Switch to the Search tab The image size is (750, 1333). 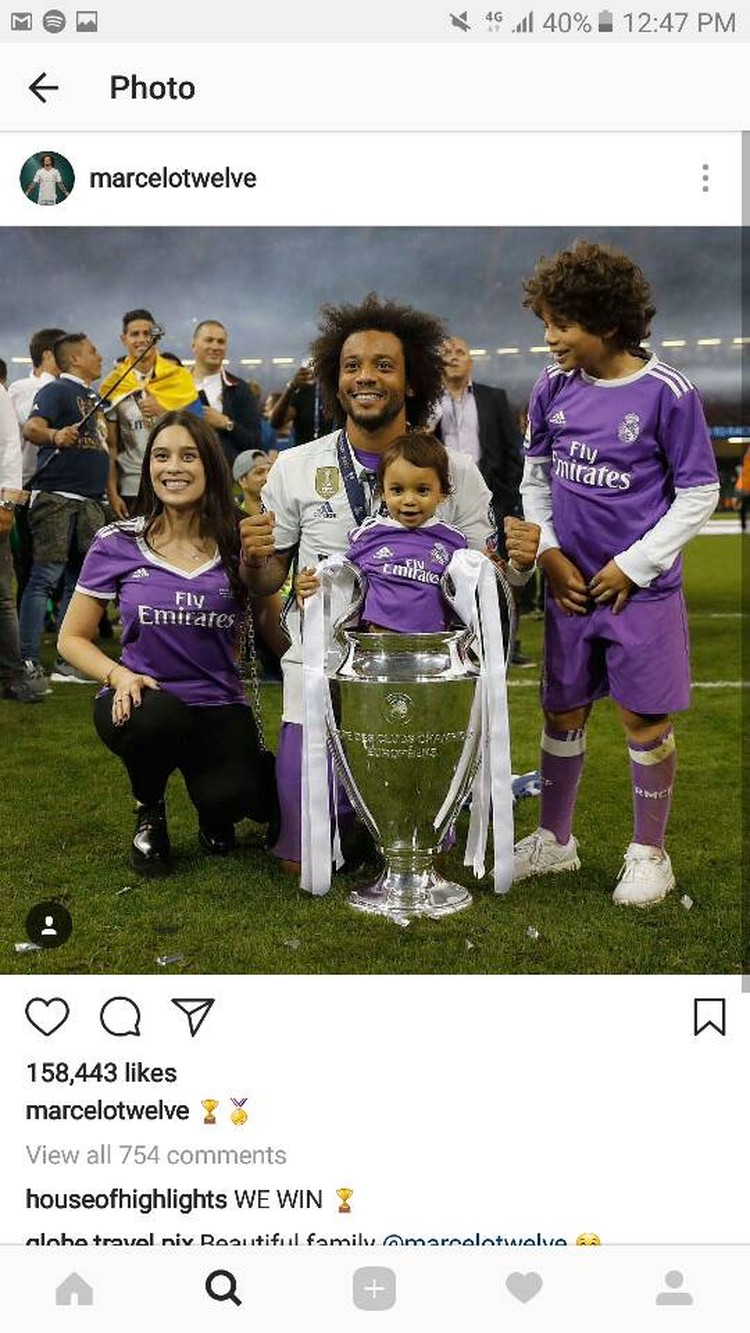[x=224, y=1289]
